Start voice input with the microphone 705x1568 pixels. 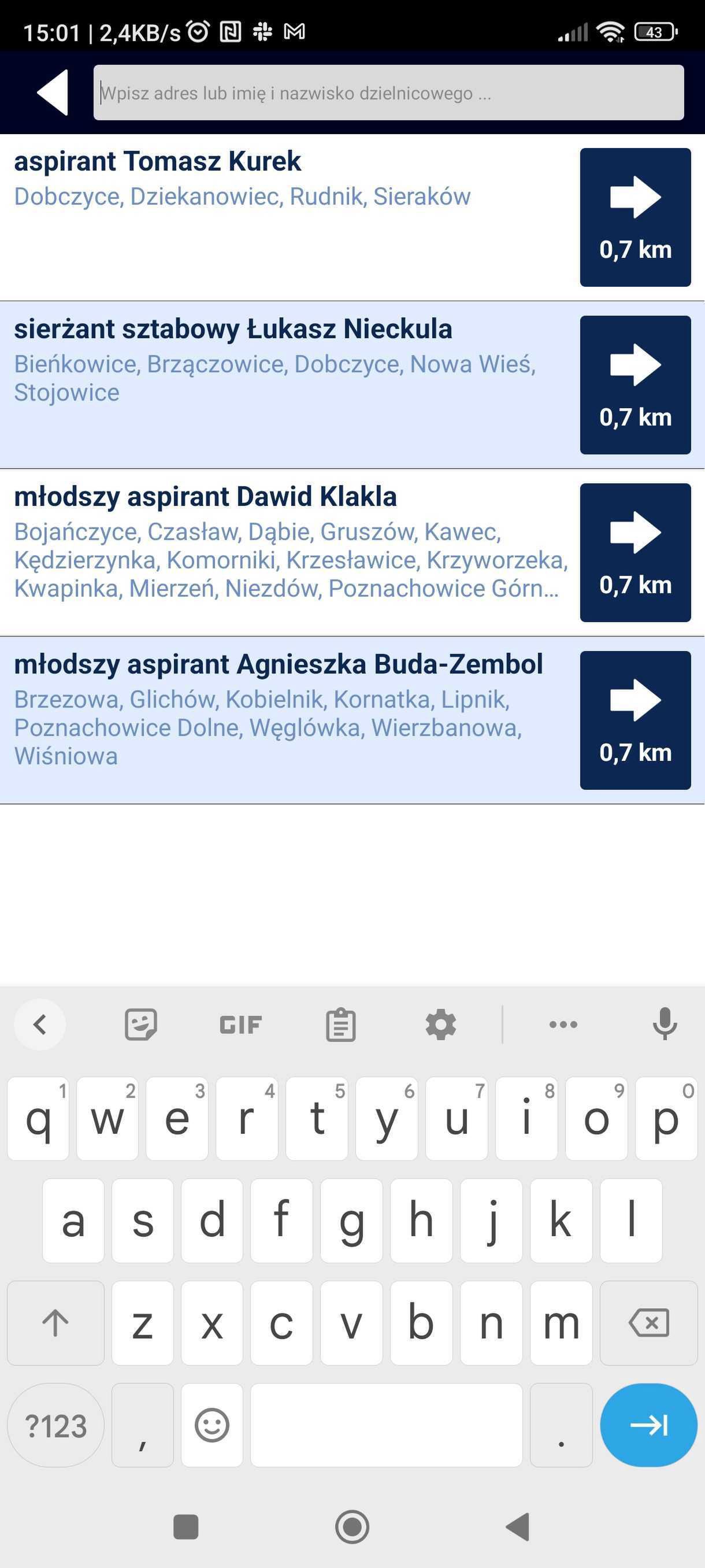point(665,1025)
